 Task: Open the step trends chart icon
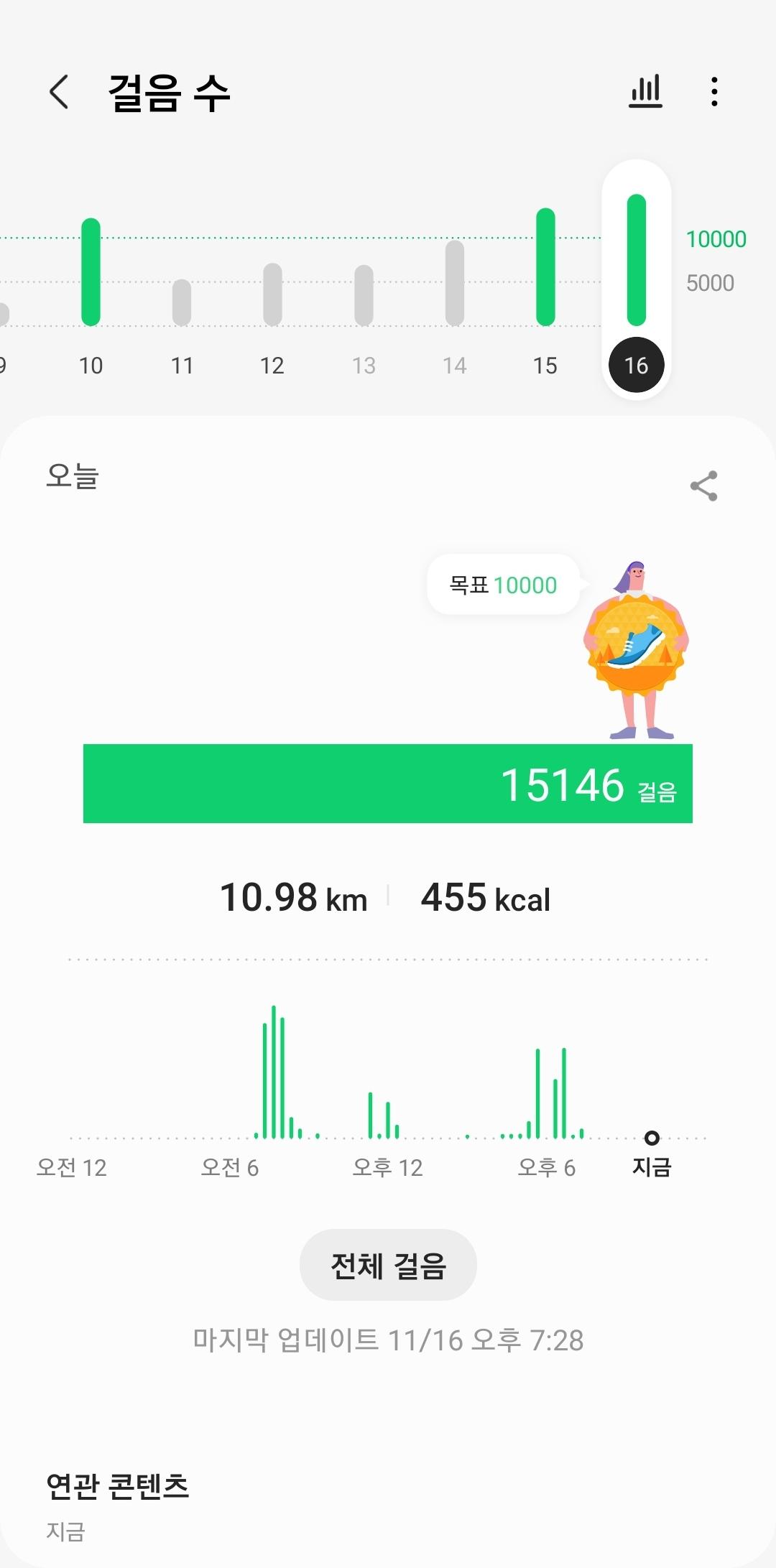tap(645, 92)
